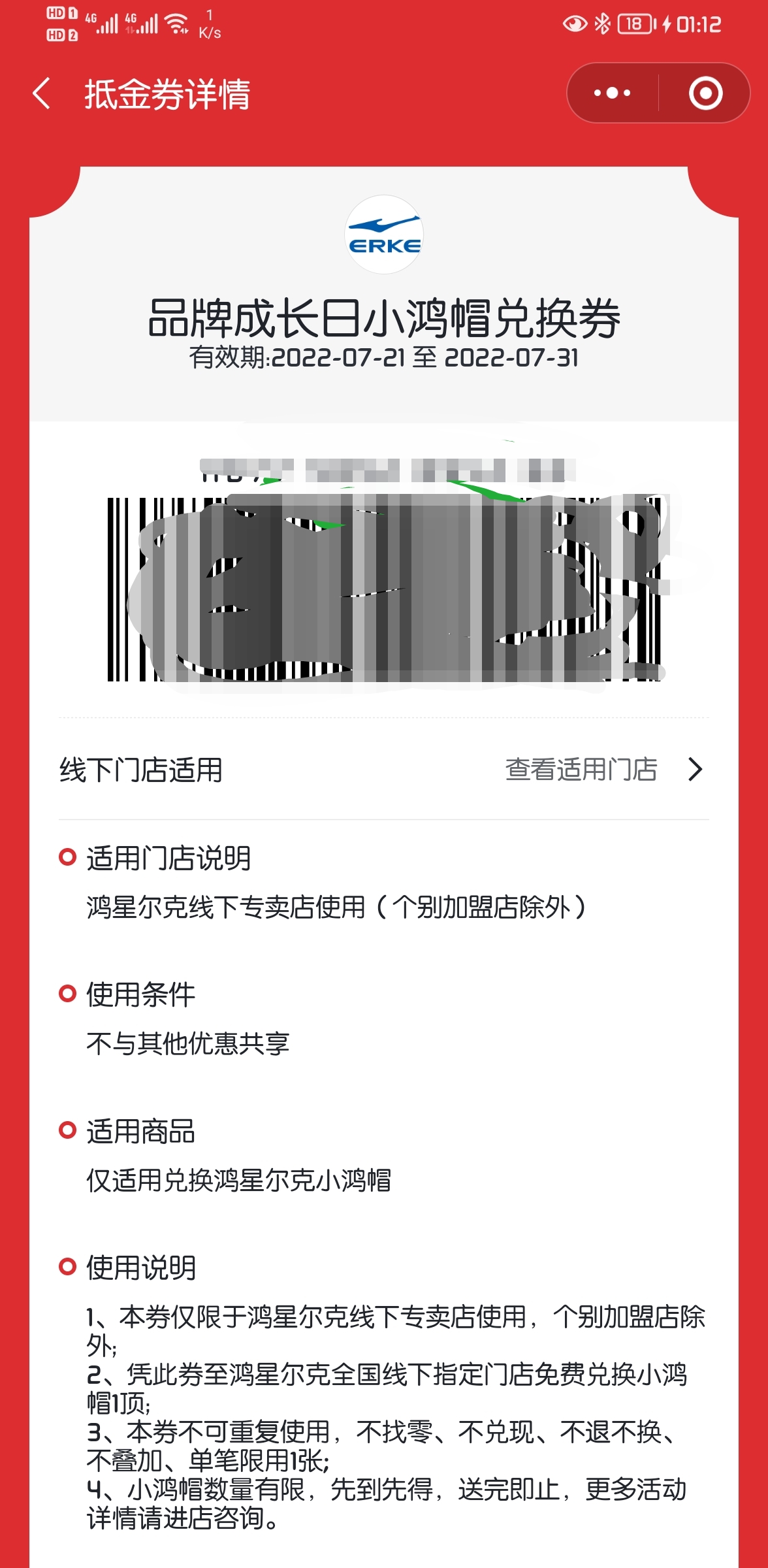Go back from voucher details page
Image resolution: width=768 pixels, height=1568 pixels.
(x=42, y=93)
